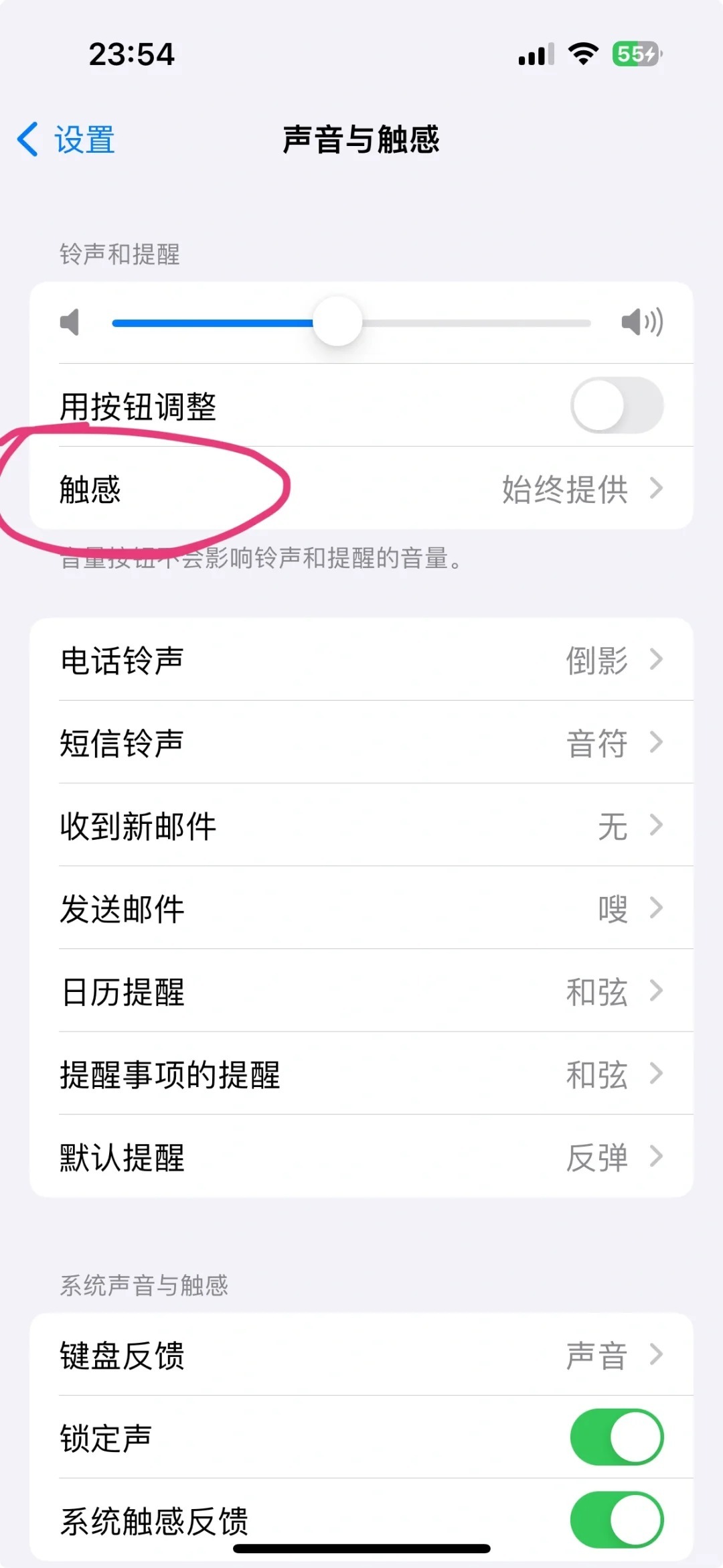Screen dimensions: 723x1568
Task: Disable the 系统触感反馈 toggle
Action: 616,1520
